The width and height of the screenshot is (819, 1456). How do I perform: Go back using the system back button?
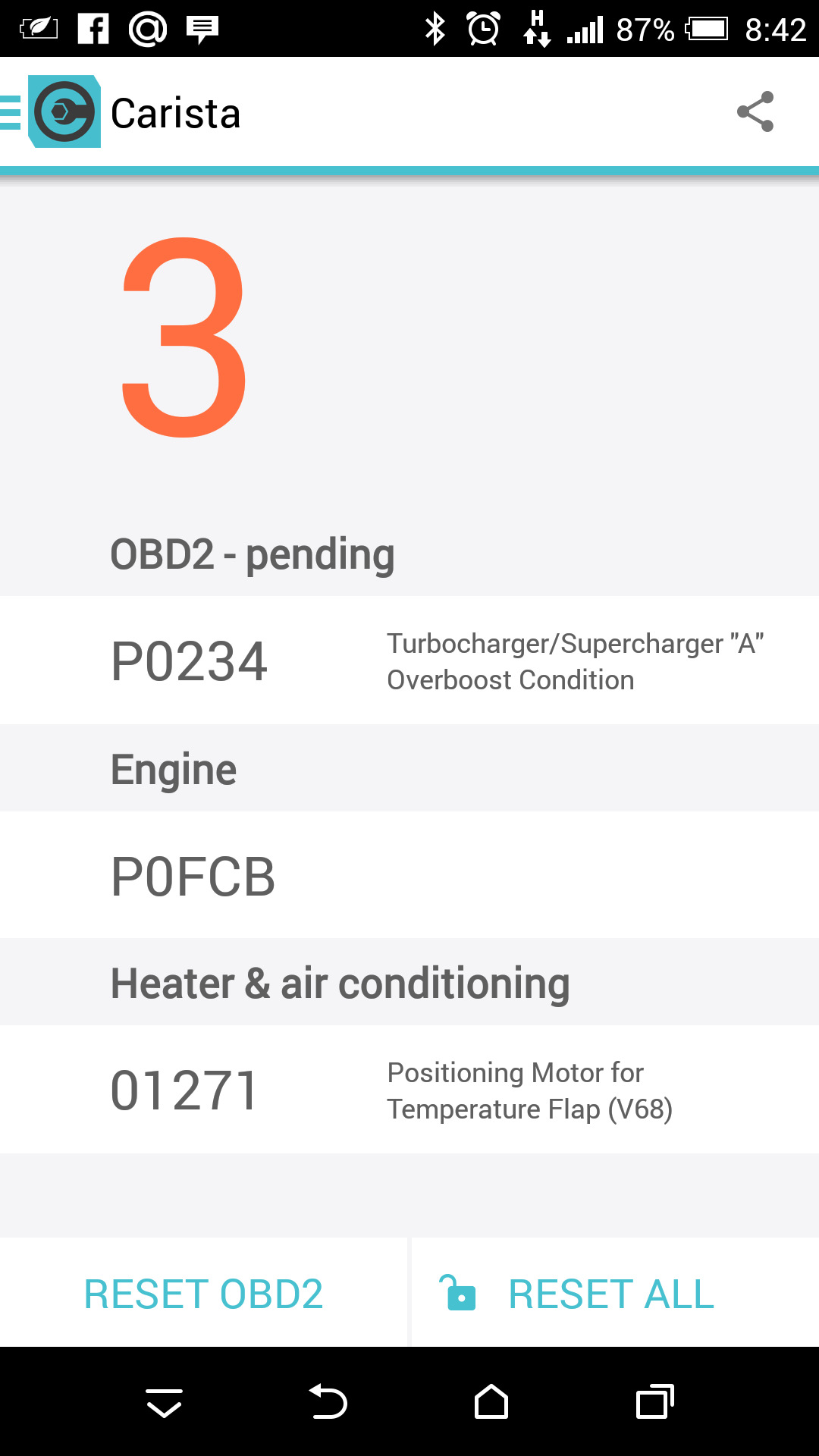(x=328, y=1401)
